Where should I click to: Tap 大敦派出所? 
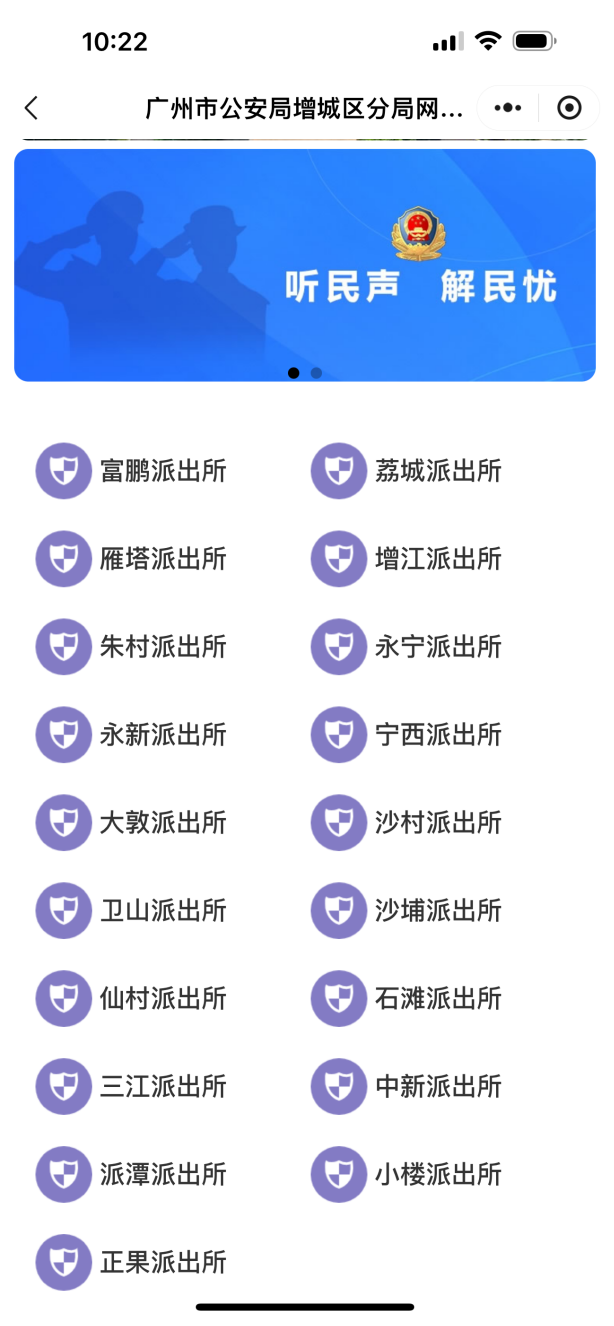tap(132, 823)
